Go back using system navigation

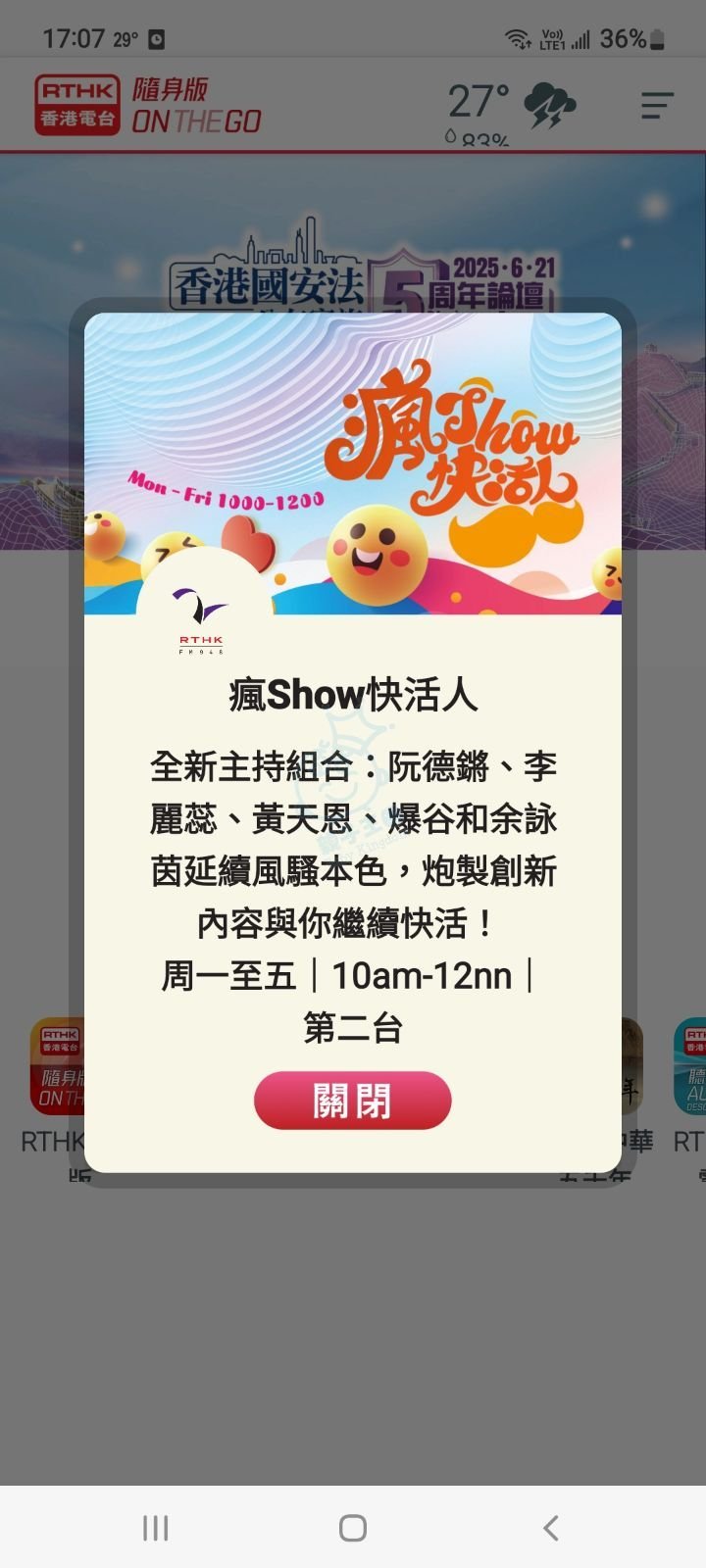pyautogui.click(x=550, y=1527)
